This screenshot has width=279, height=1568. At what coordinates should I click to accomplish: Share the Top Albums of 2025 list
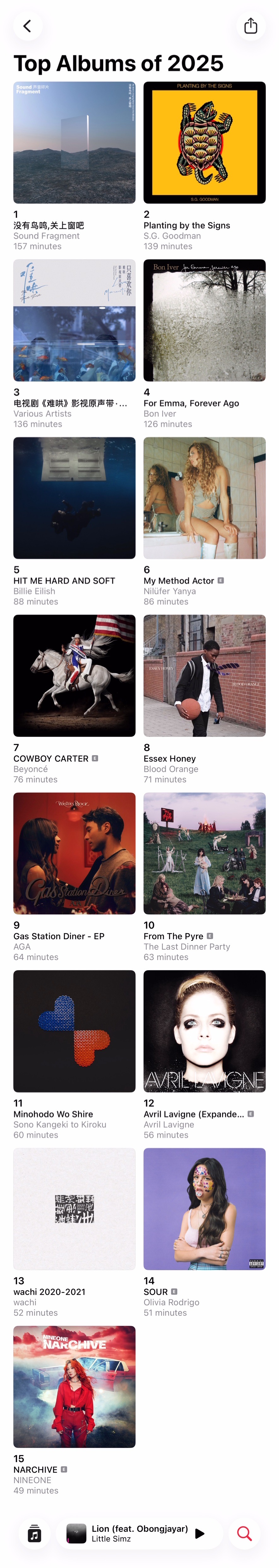point(250,26)
